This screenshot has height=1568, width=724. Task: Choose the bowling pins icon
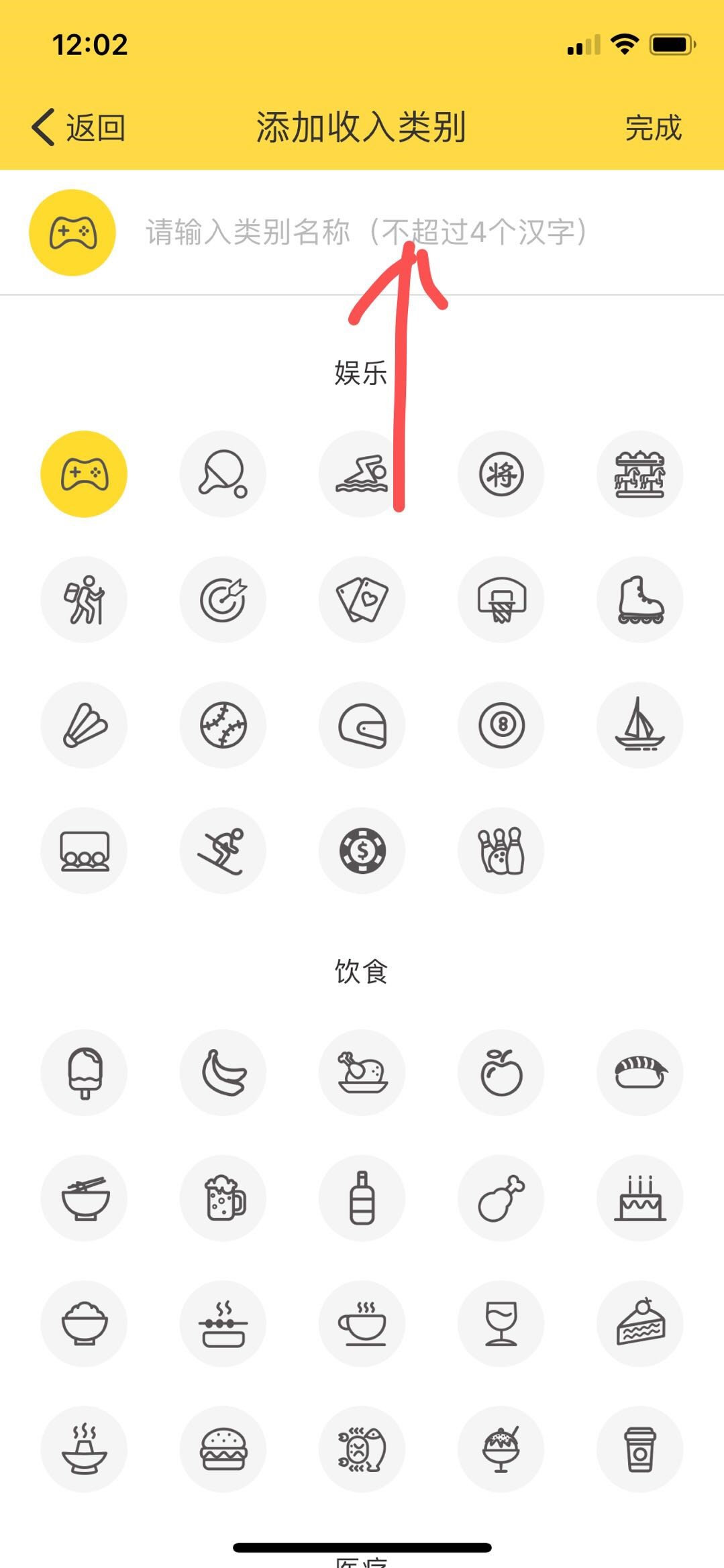(501, 850)
